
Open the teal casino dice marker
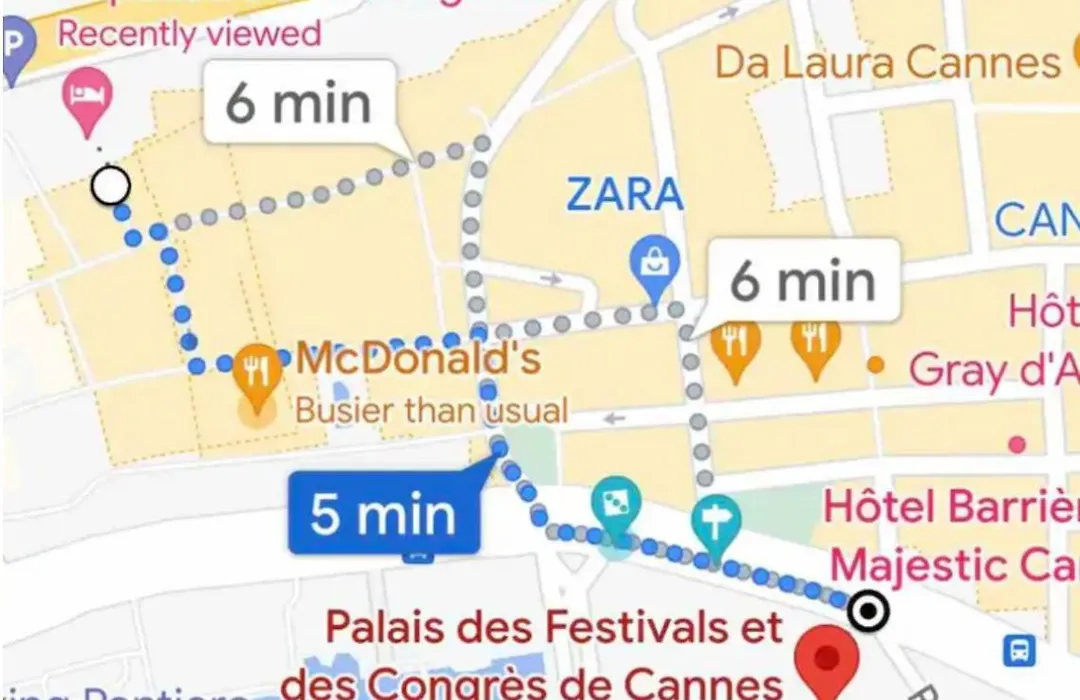coord(616,505)
